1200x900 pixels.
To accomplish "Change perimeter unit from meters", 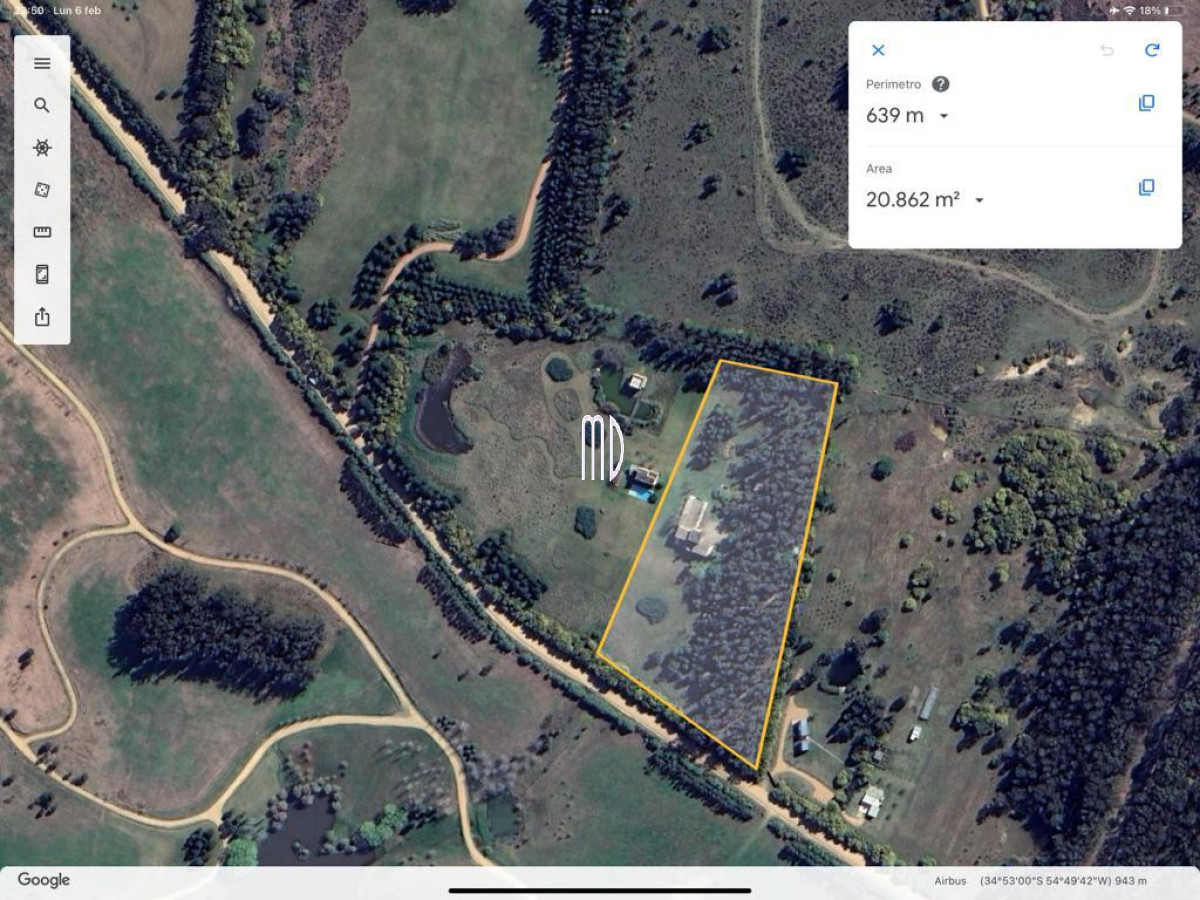I will pos(943,116).
